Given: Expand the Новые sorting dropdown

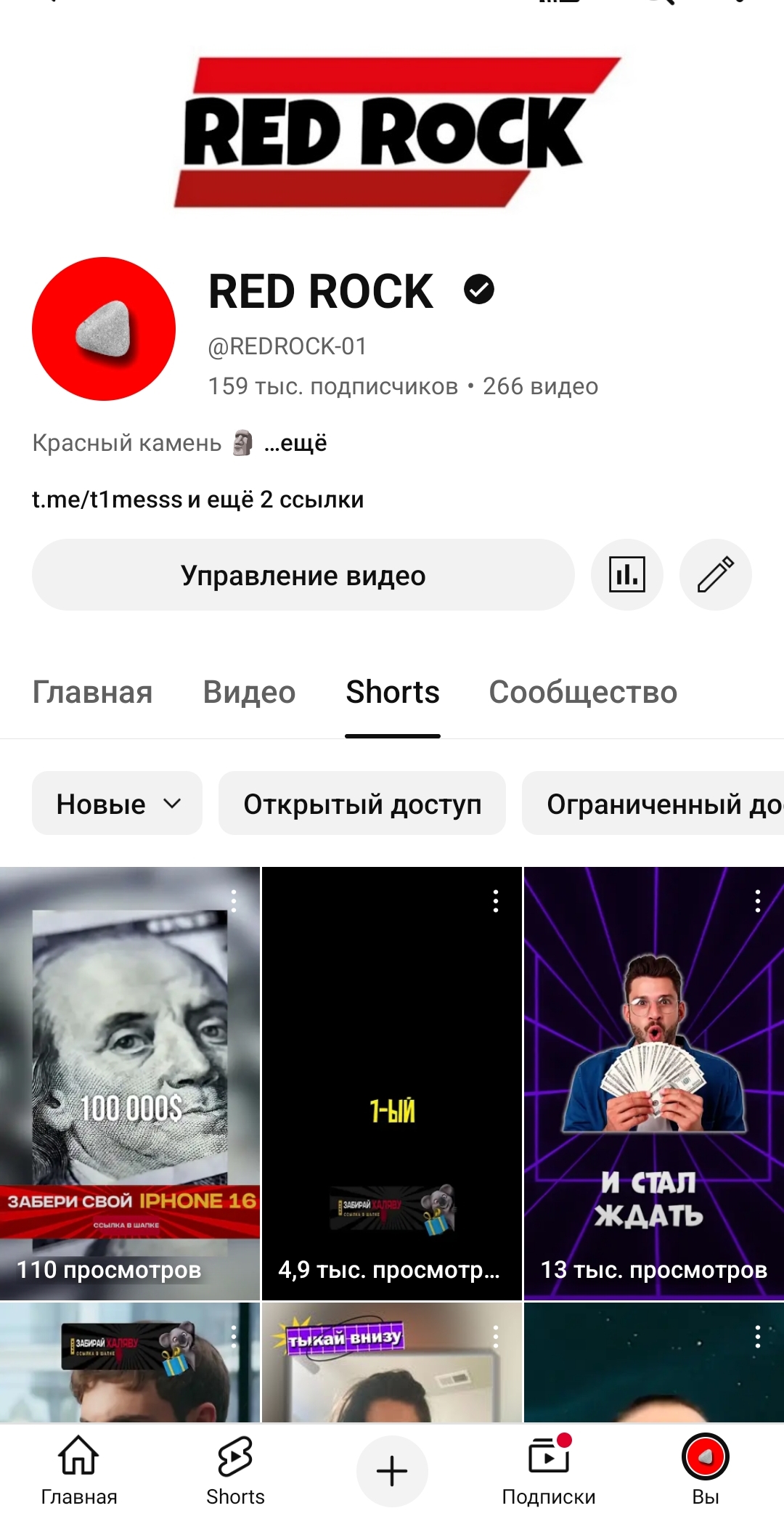Looking at the screenshot, I should tap(117, 804).
